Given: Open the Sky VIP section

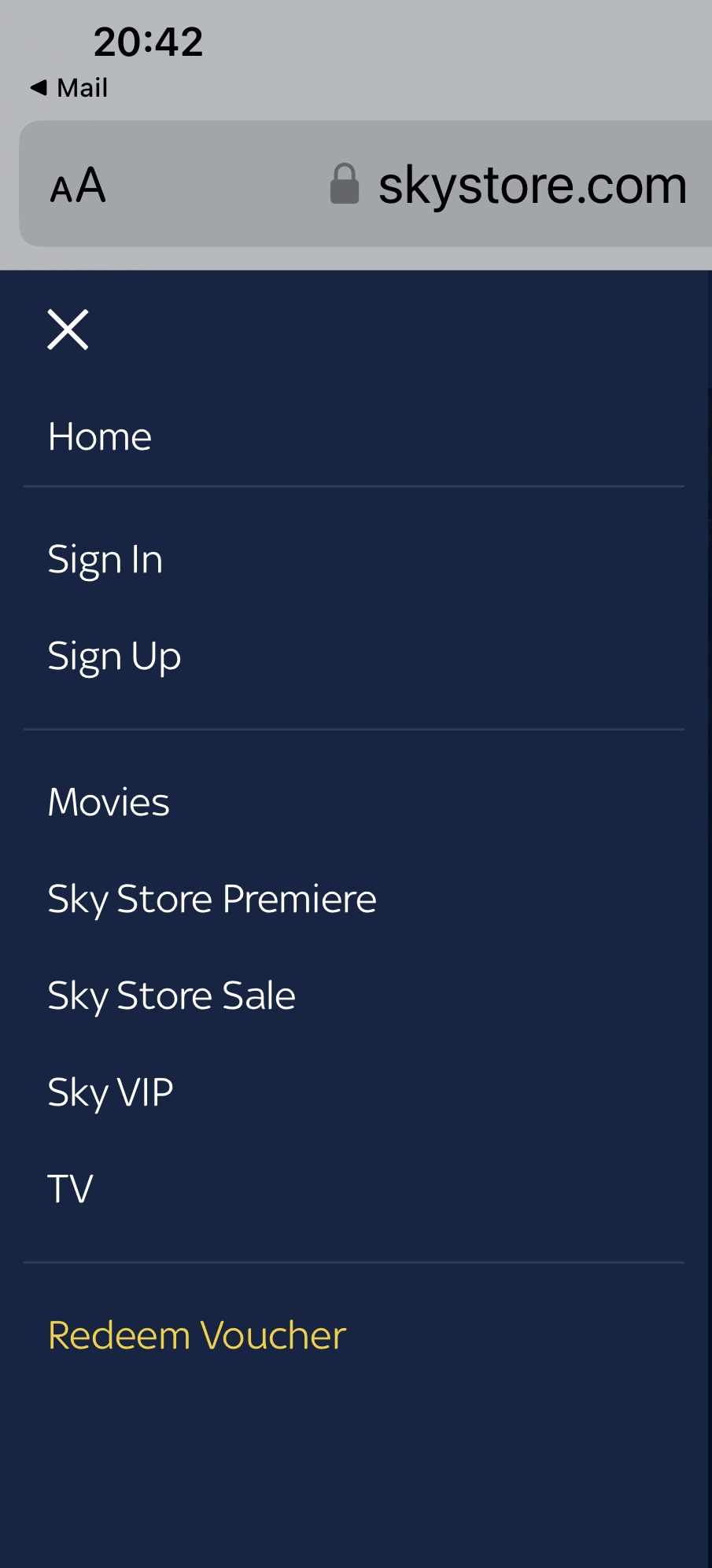Looking at the screenshot, I should (x=110, y=1093).
